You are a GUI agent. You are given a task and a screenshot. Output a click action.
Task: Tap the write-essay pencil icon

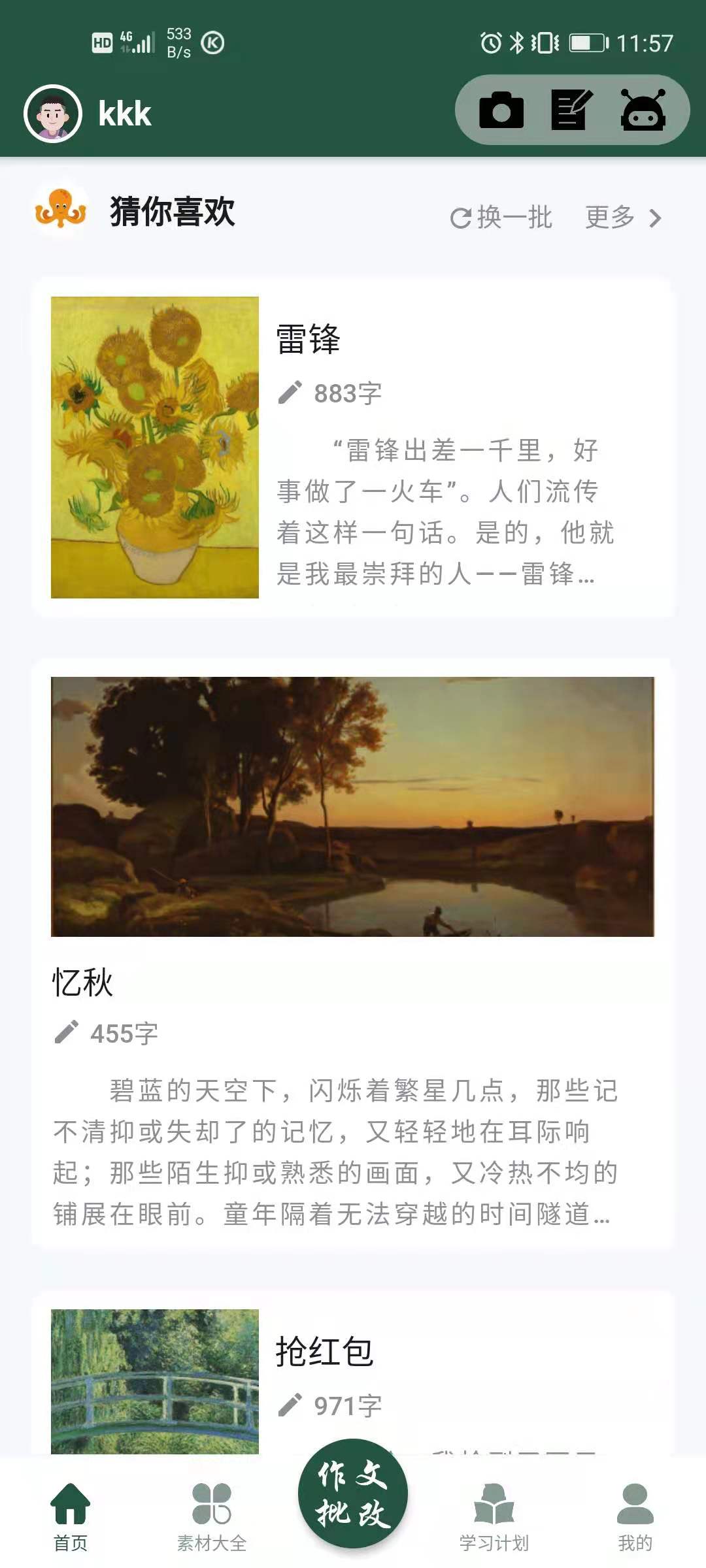pyautogui.click(x=572, y=110)
